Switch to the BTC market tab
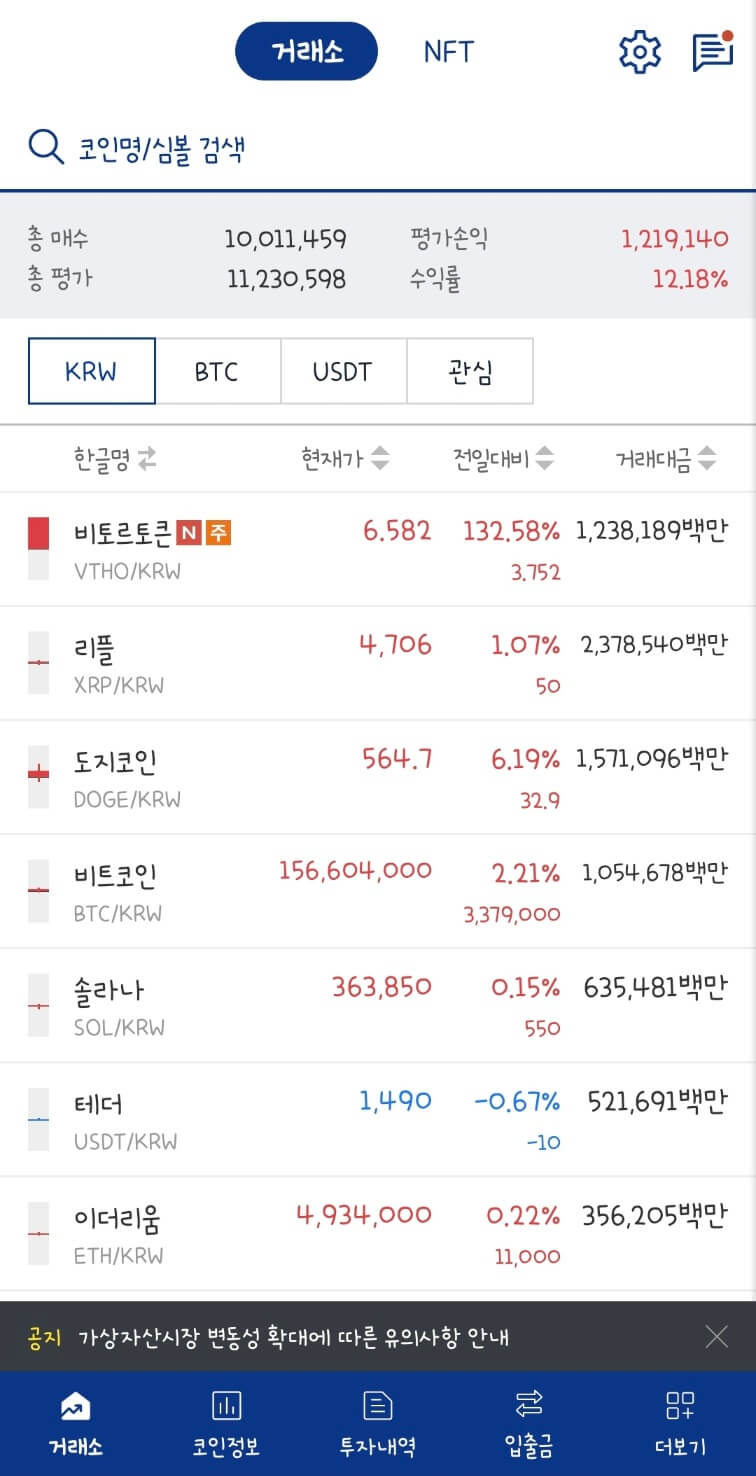 point(217,370)
